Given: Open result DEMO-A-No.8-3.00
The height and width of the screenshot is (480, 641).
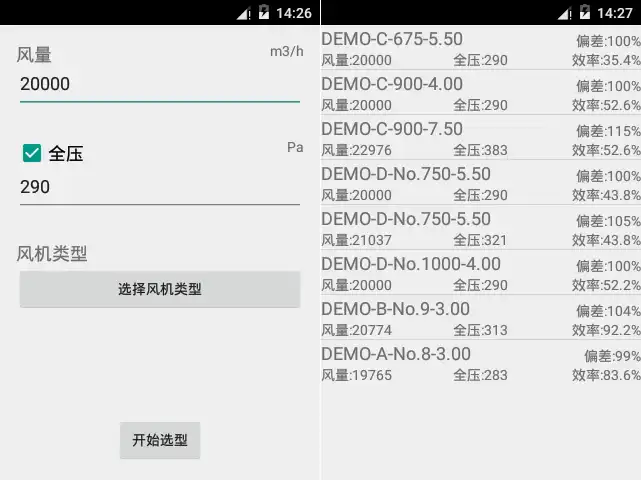Looking at the screenshot, I should [x=480, y=363].
